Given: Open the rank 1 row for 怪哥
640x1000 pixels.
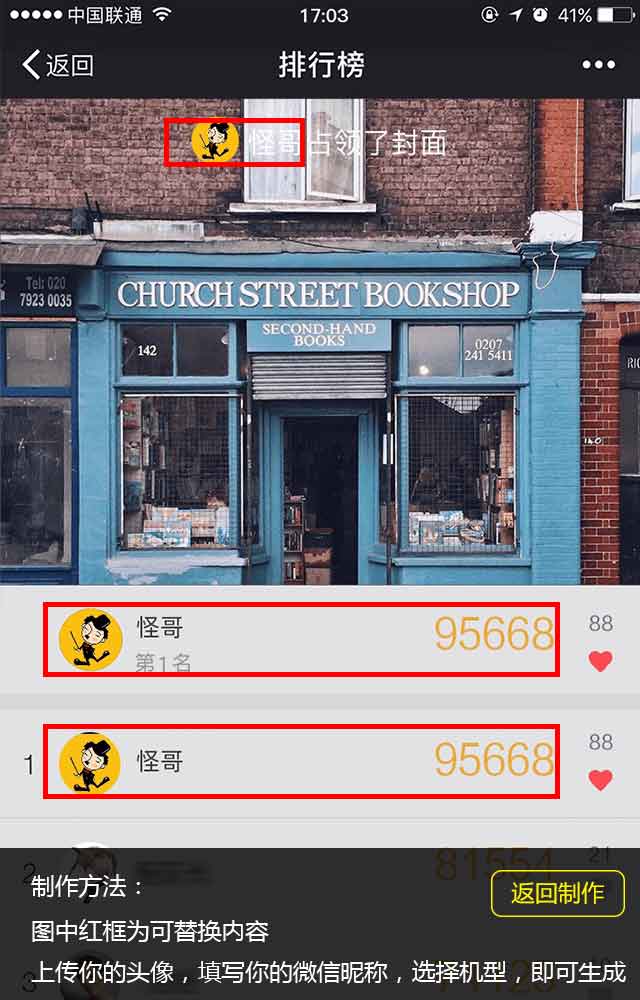Looking at the screenshot, I should coord(300,762).
